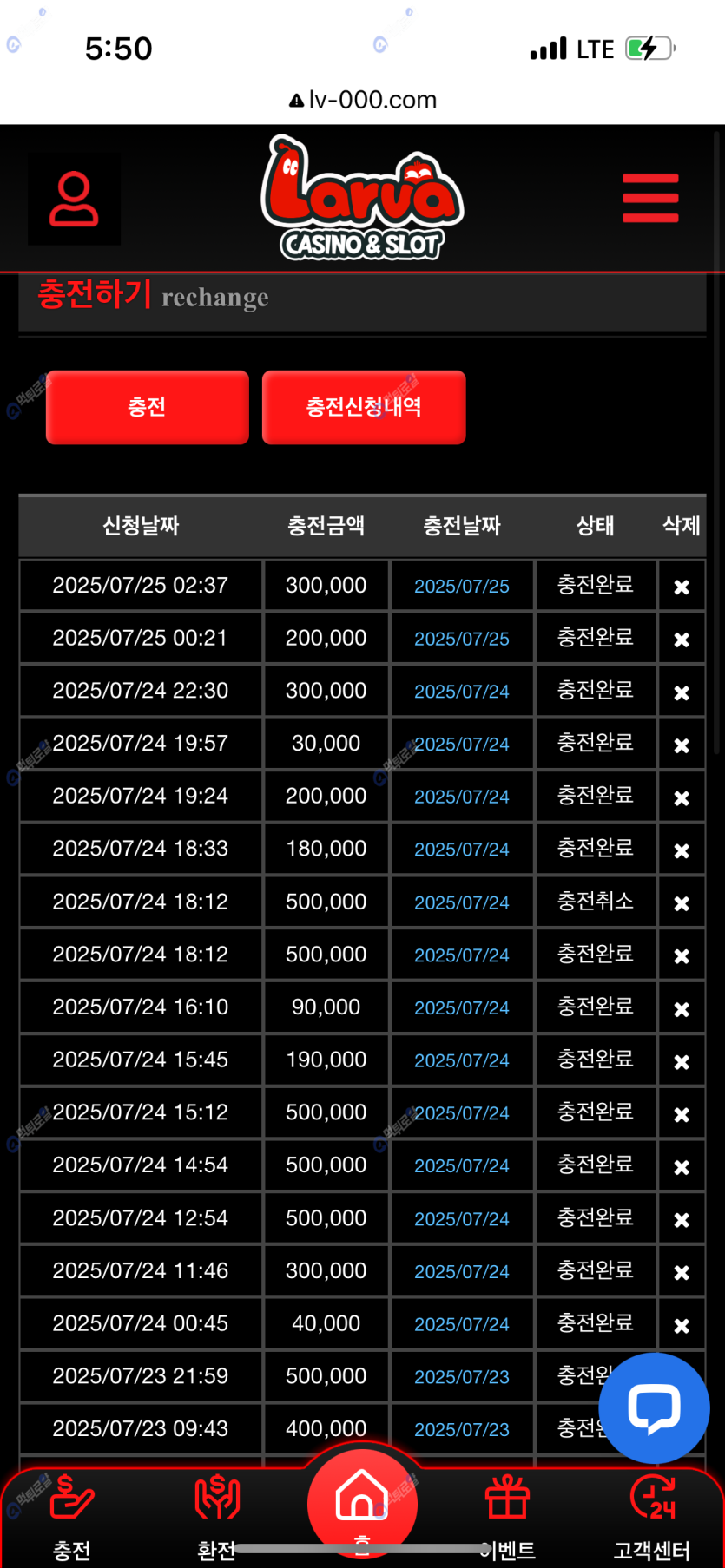Image resolution: width=725 pixels, height=1568 pixels.
Task: Go to 충전 in bottom navigation
Action: click(x=72, y=1514)
